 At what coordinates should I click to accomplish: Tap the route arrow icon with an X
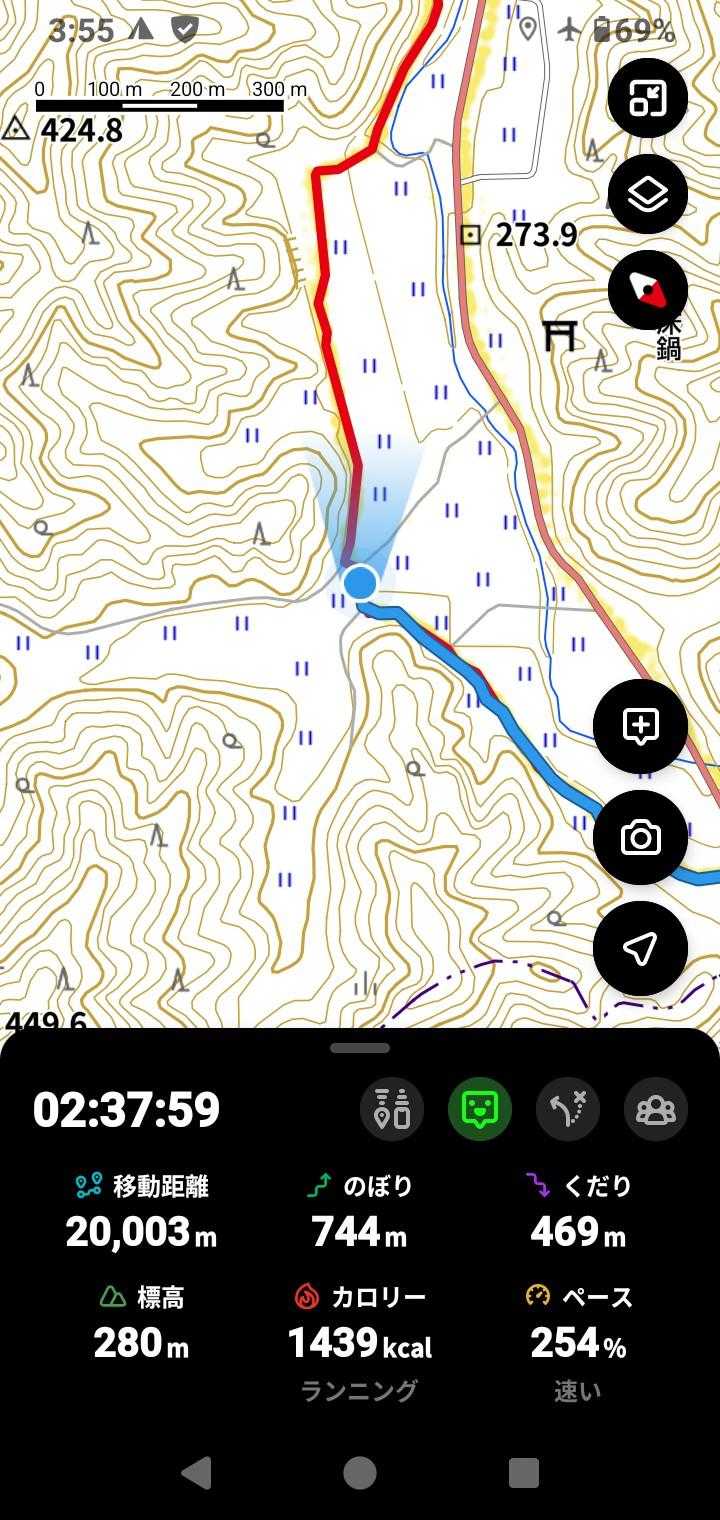click(x=568, y=1109)
